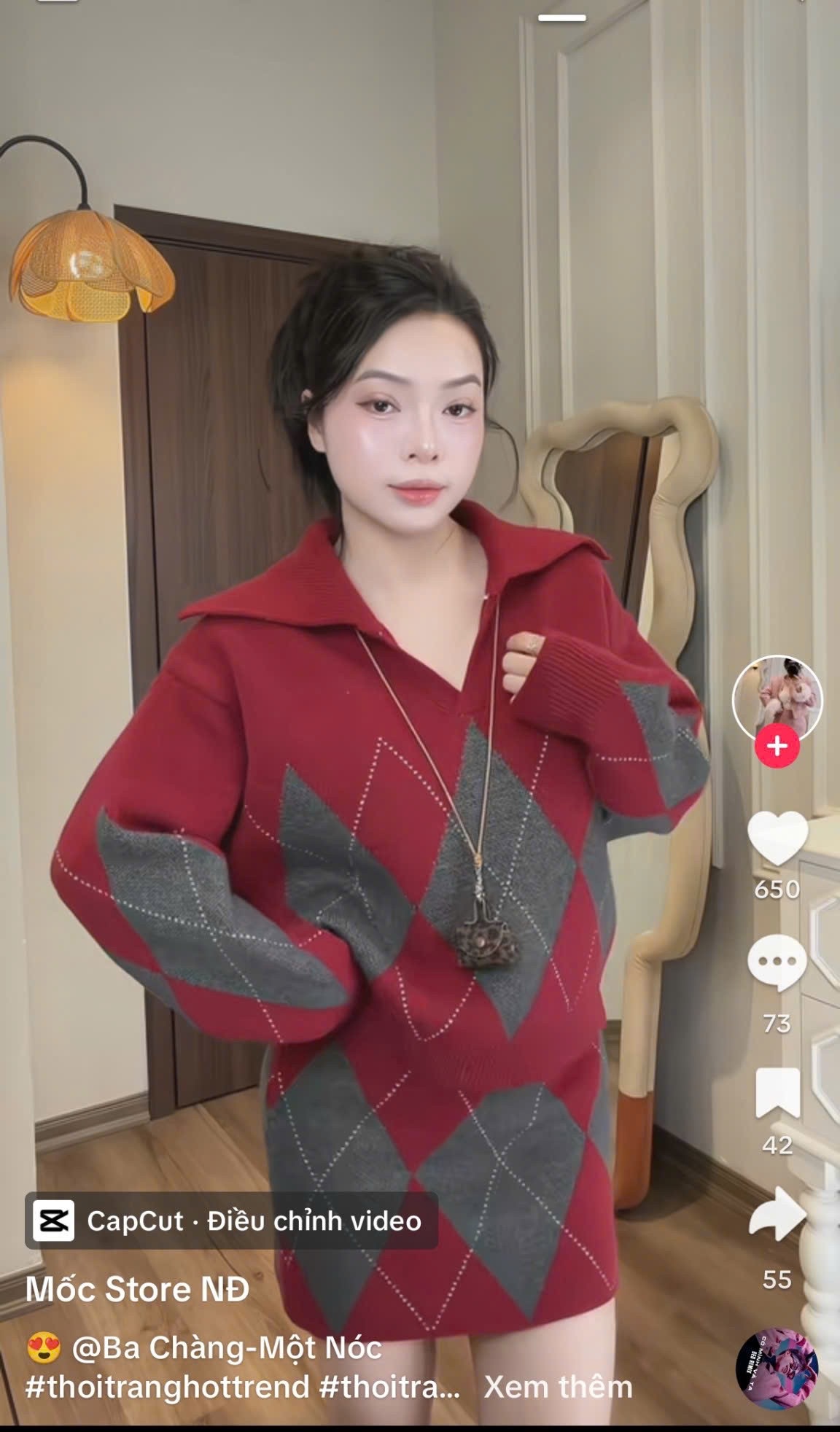Bookmark this video to favorites

pos(777,1093)
